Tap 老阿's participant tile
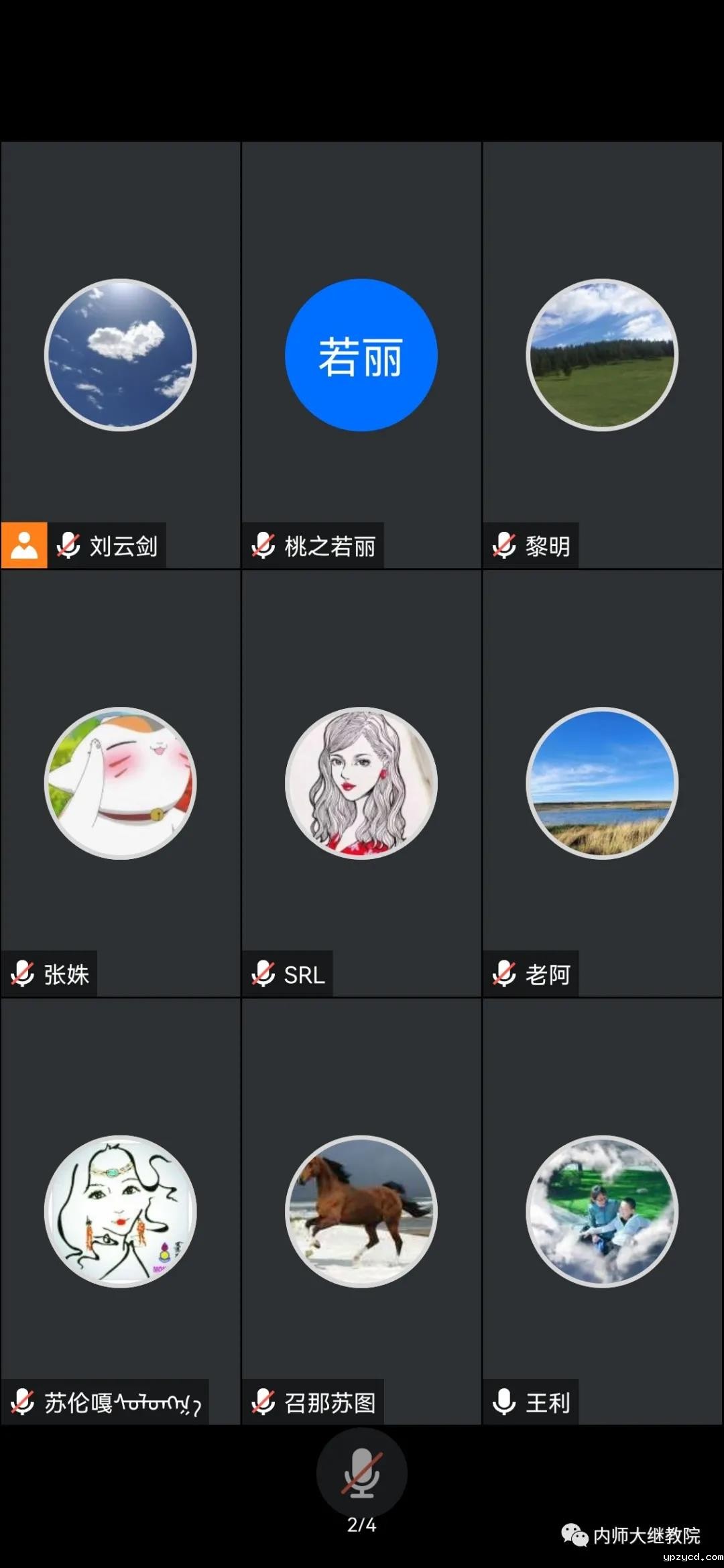Image resolution: width=724 pixels, height=1568 pixels. click(602, 783)
